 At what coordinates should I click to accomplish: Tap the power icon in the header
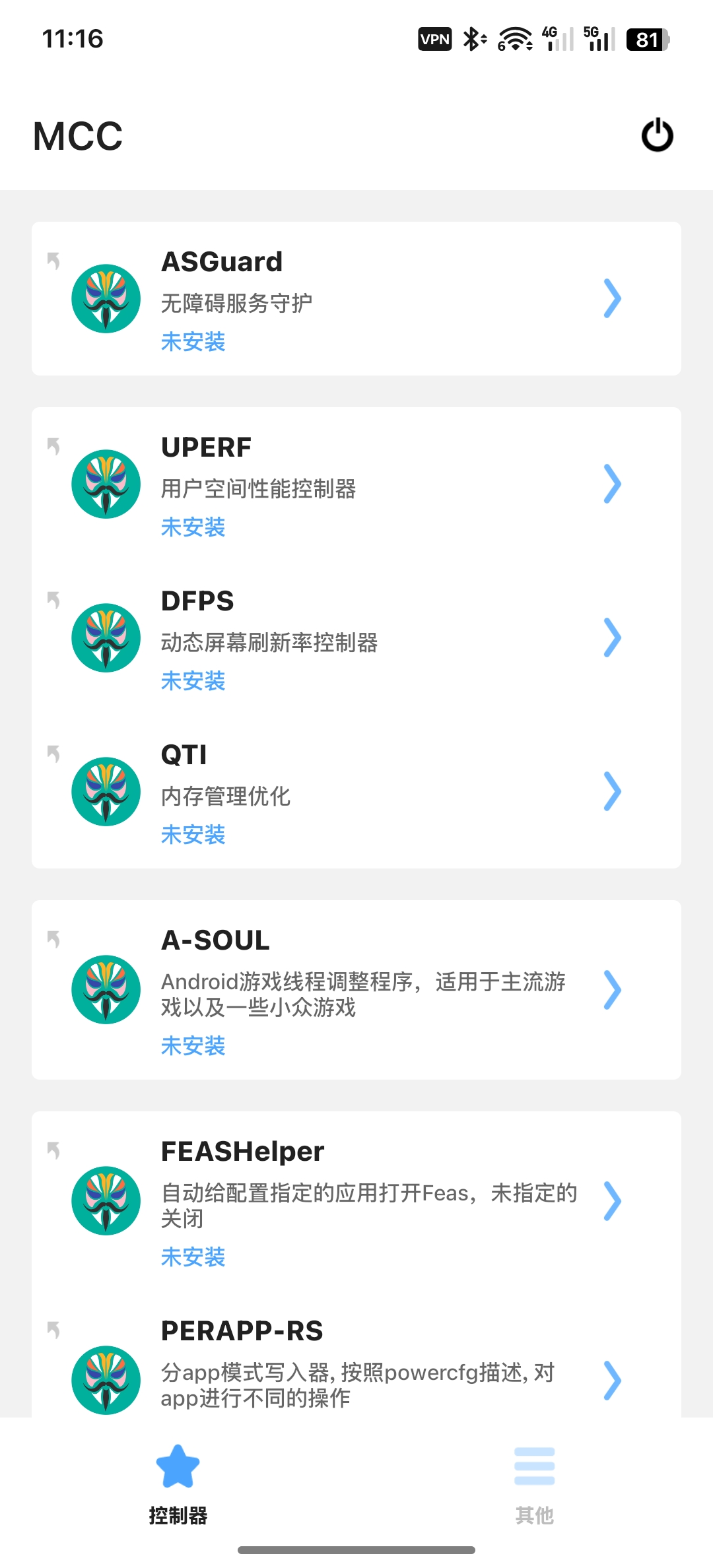tap(657, 135)
